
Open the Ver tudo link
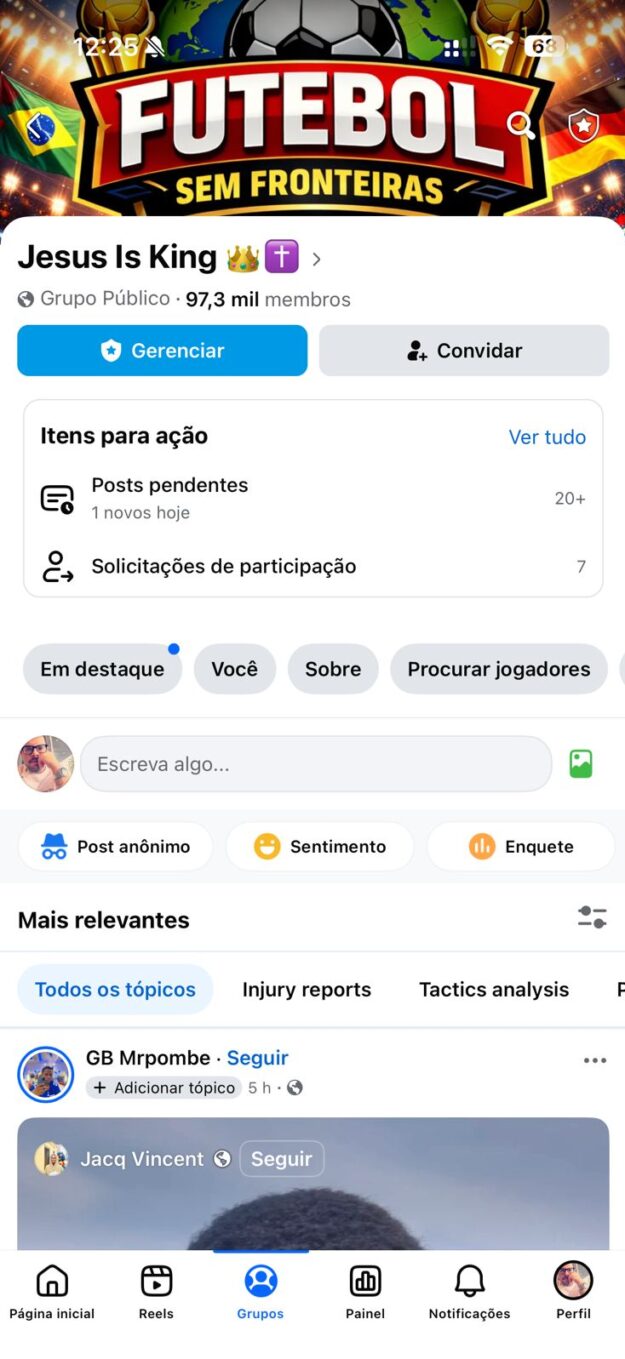point(547,437)
